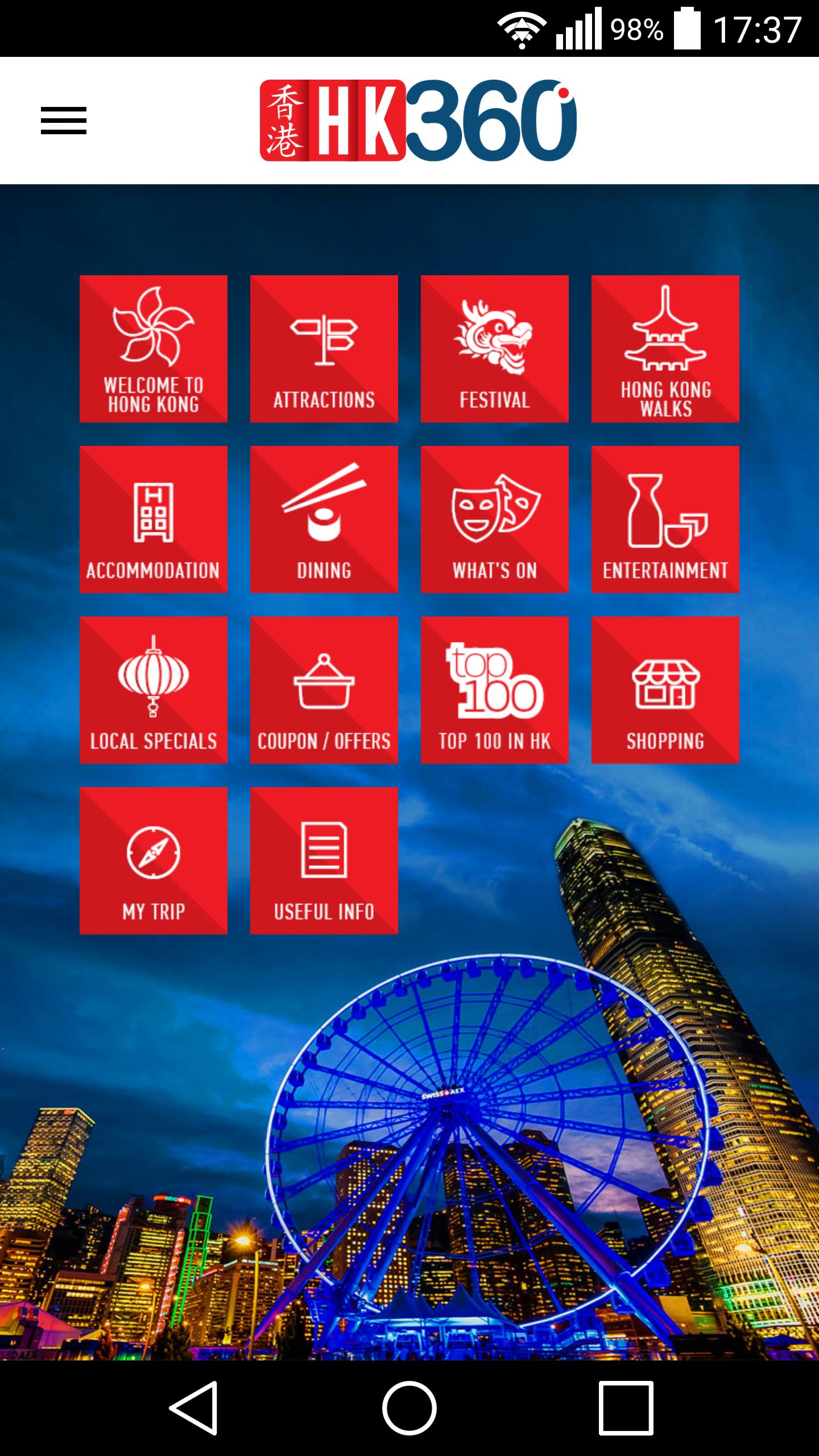This screenshot has height=1456, width=819.
Task: Check What's On events
Action: click(x=495, y=519)
